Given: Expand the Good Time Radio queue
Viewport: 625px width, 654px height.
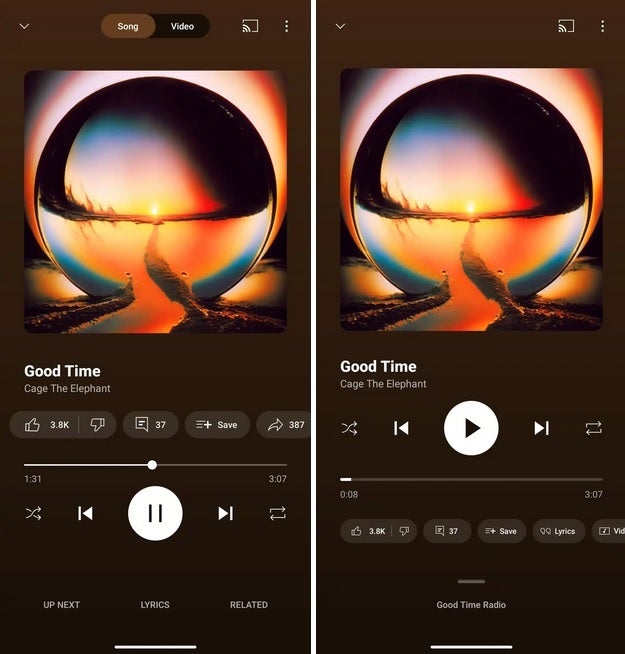Looking at the screenshot, I should point(471,604).
